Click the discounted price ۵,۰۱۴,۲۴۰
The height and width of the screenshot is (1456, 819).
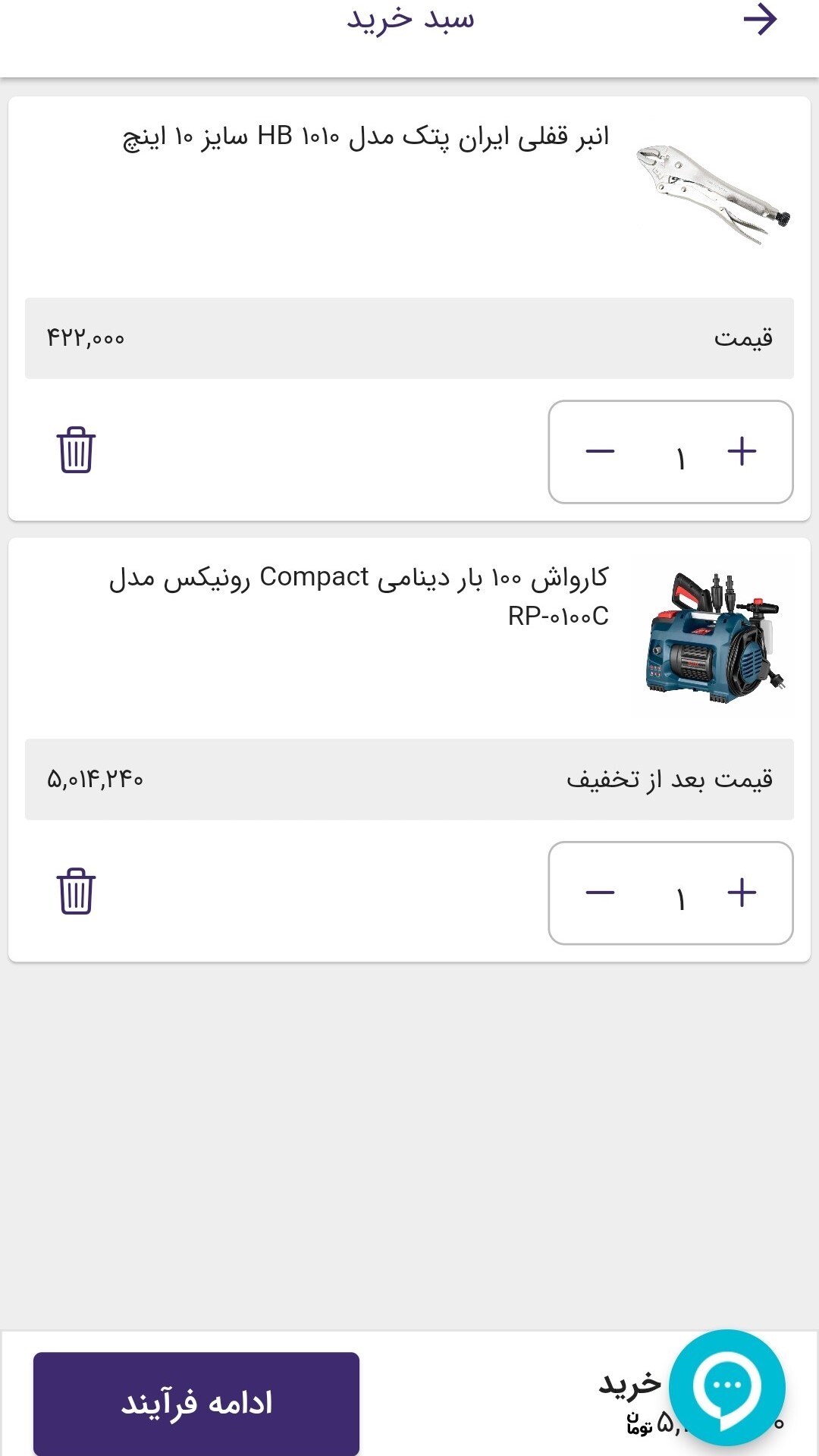pos(96,779)
